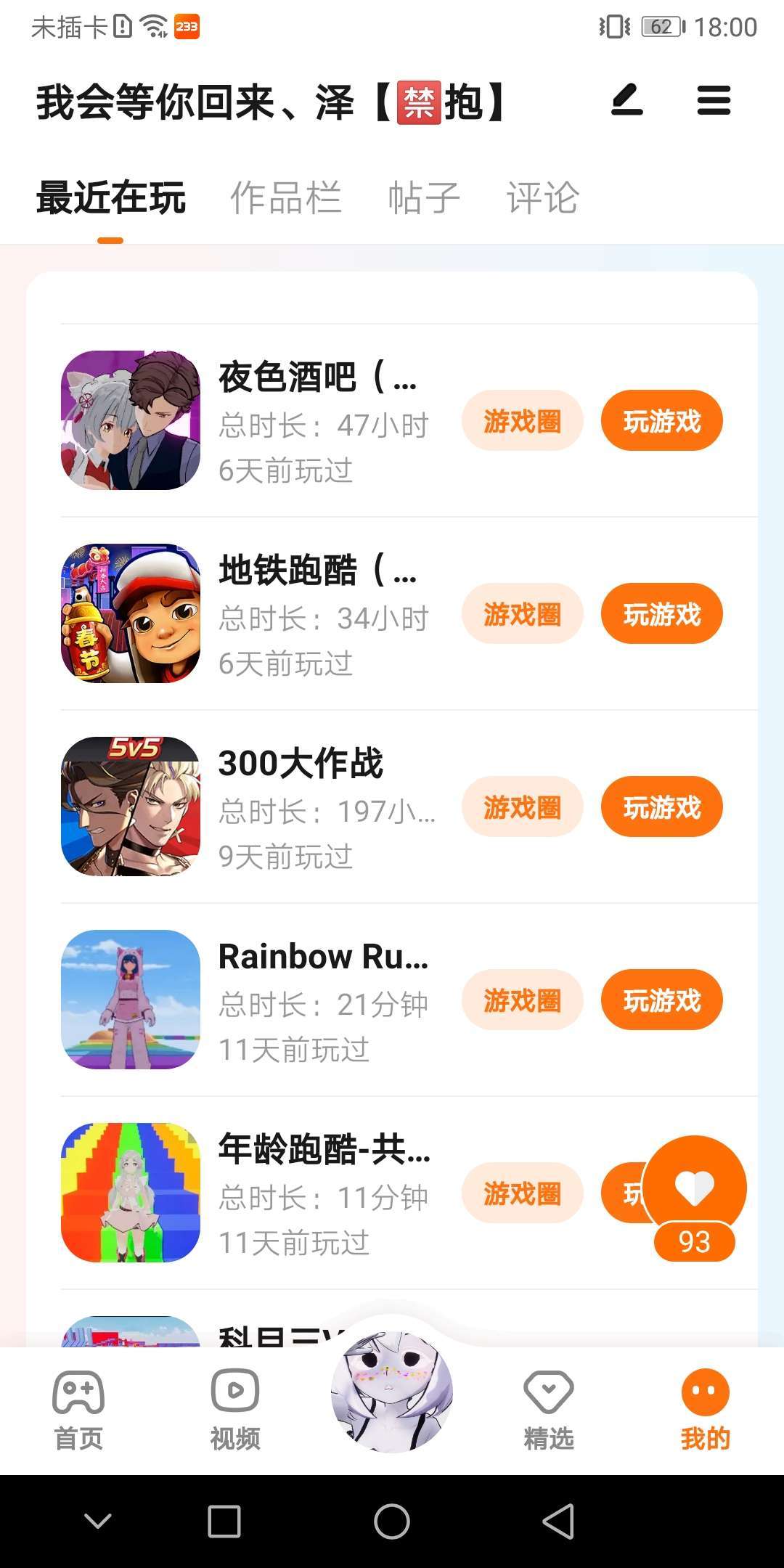Play the Rainbow Run game
The height and width of the screenshot is (1568, 784).
pos(661,1000)
